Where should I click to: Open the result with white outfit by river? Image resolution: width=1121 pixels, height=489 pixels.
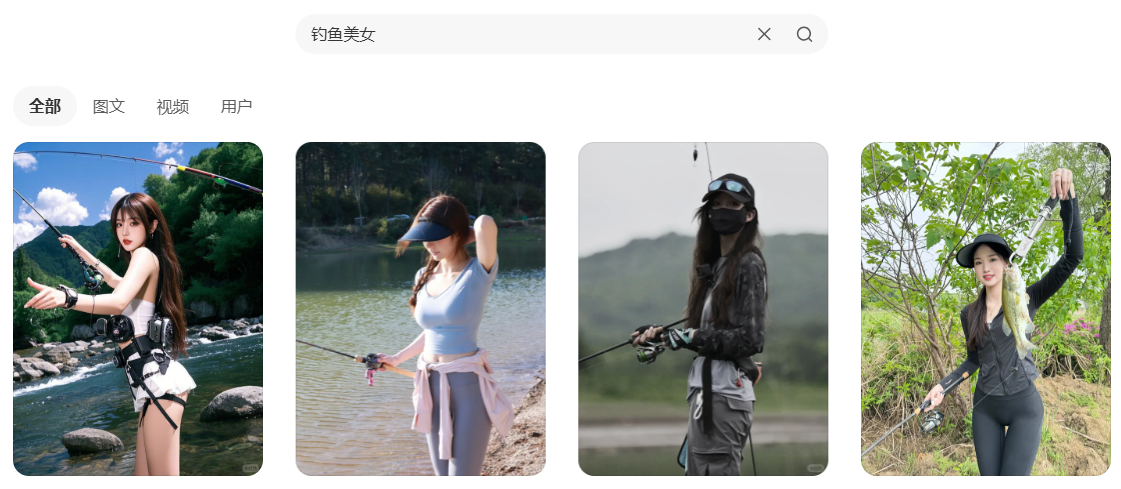(138, 308)
